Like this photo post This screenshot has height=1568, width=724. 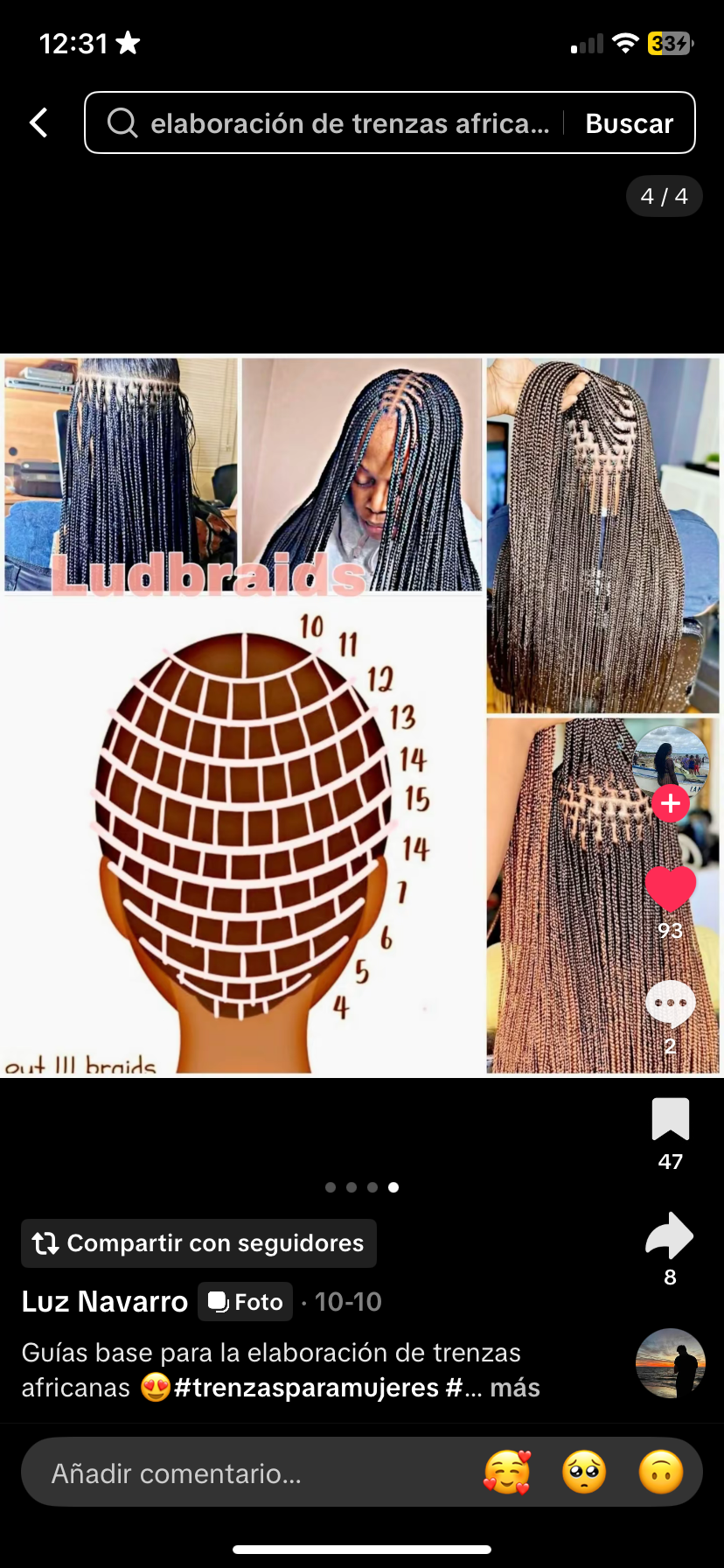(671, 889)
